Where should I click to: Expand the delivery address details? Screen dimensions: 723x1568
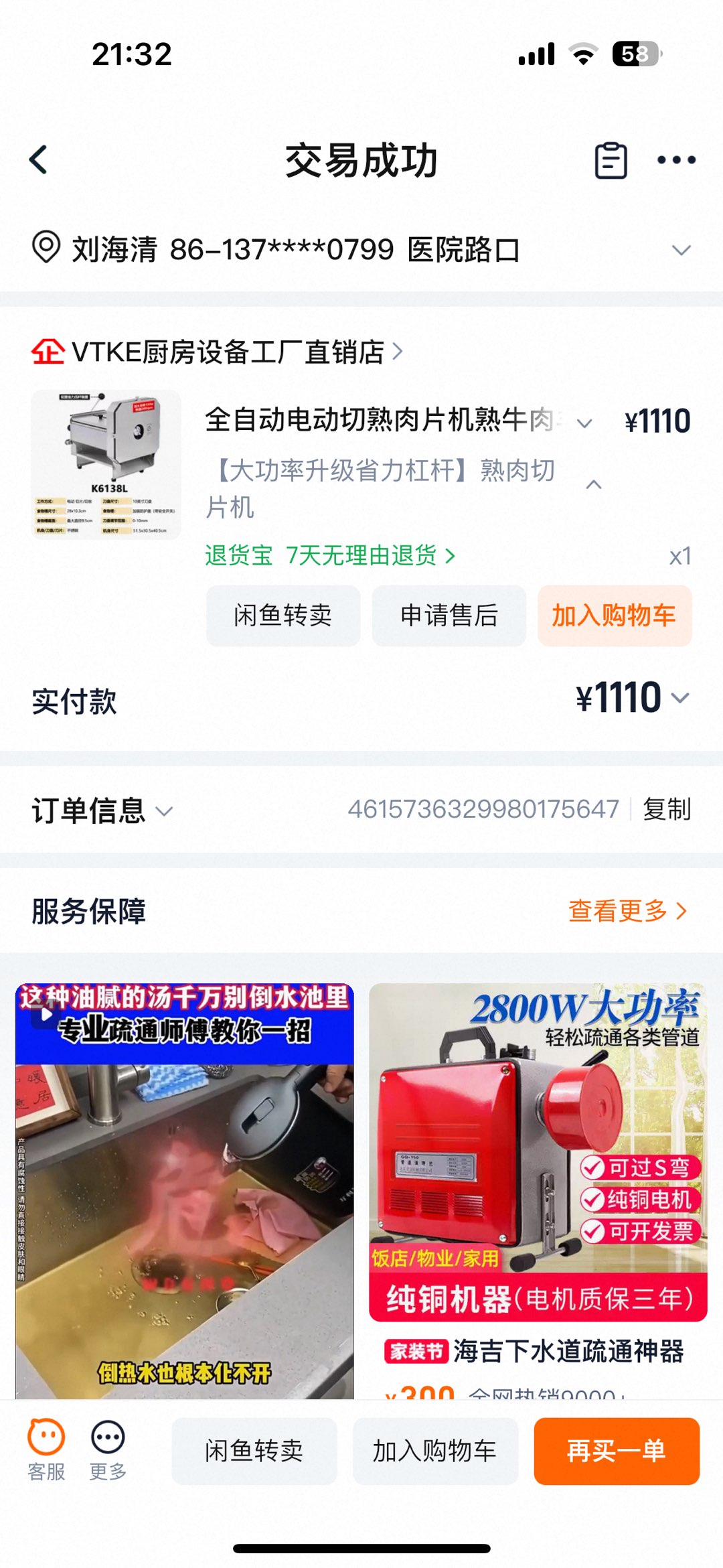tap(681, 251)
